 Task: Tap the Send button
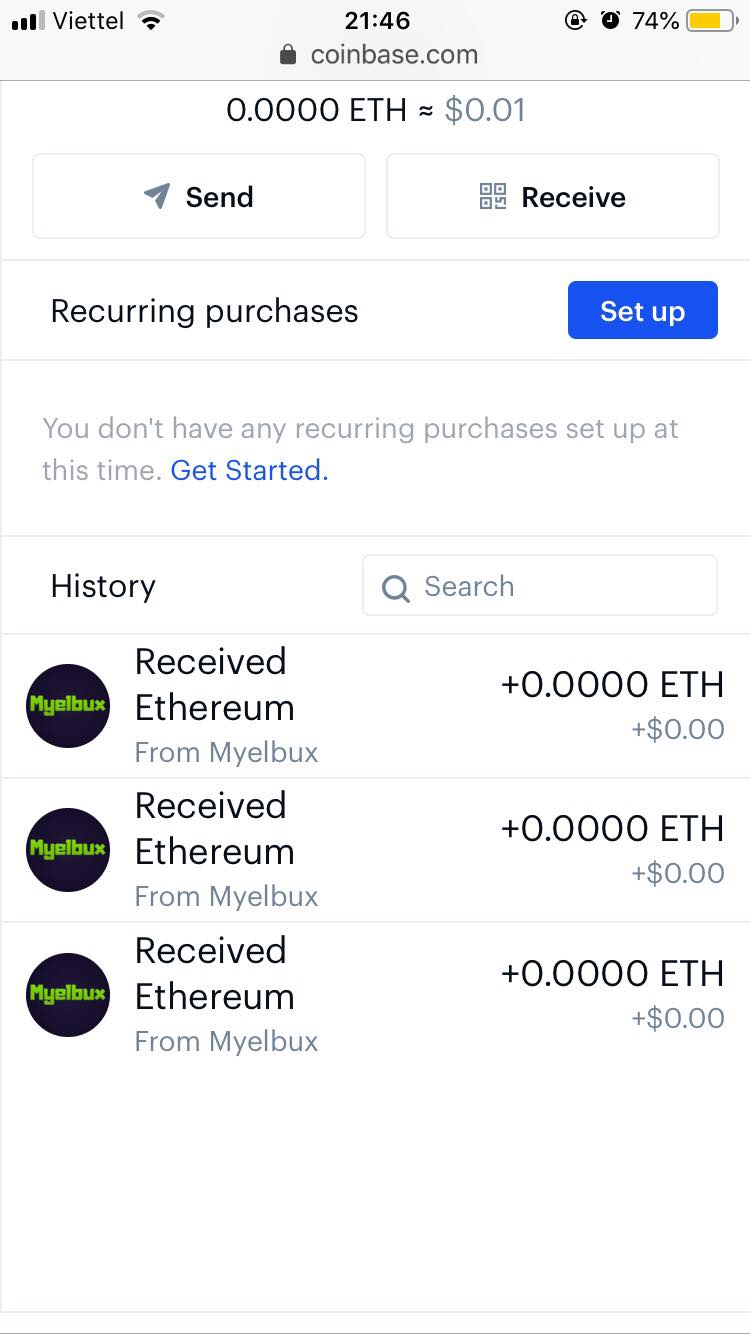click(199, 197)
